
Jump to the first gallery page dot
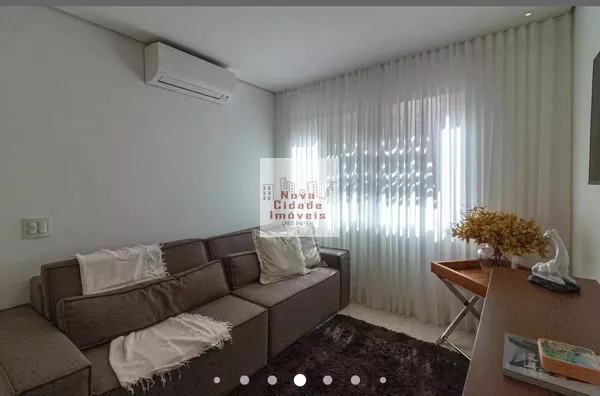coord(217,380)
